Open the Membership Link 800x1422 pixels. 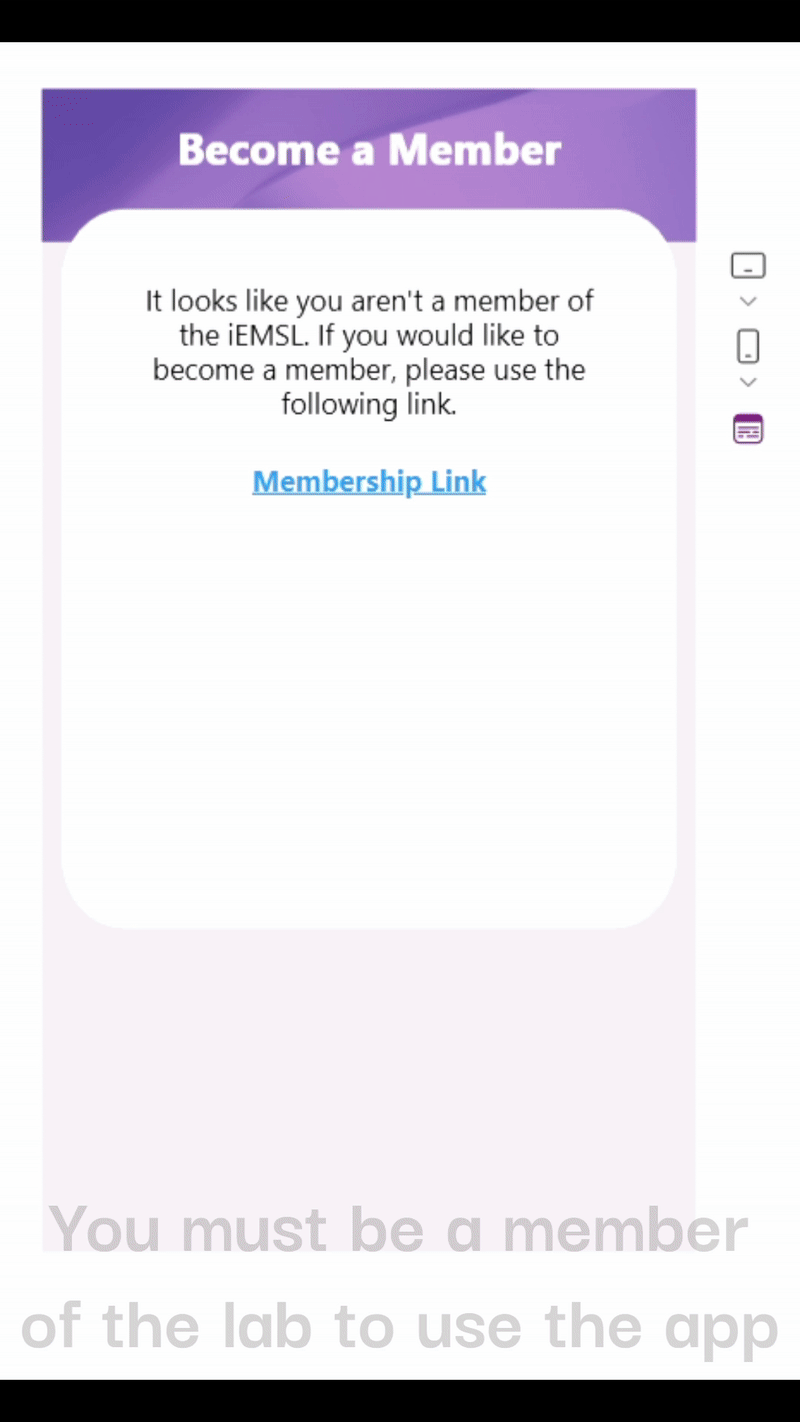click(x=369, y=482)
